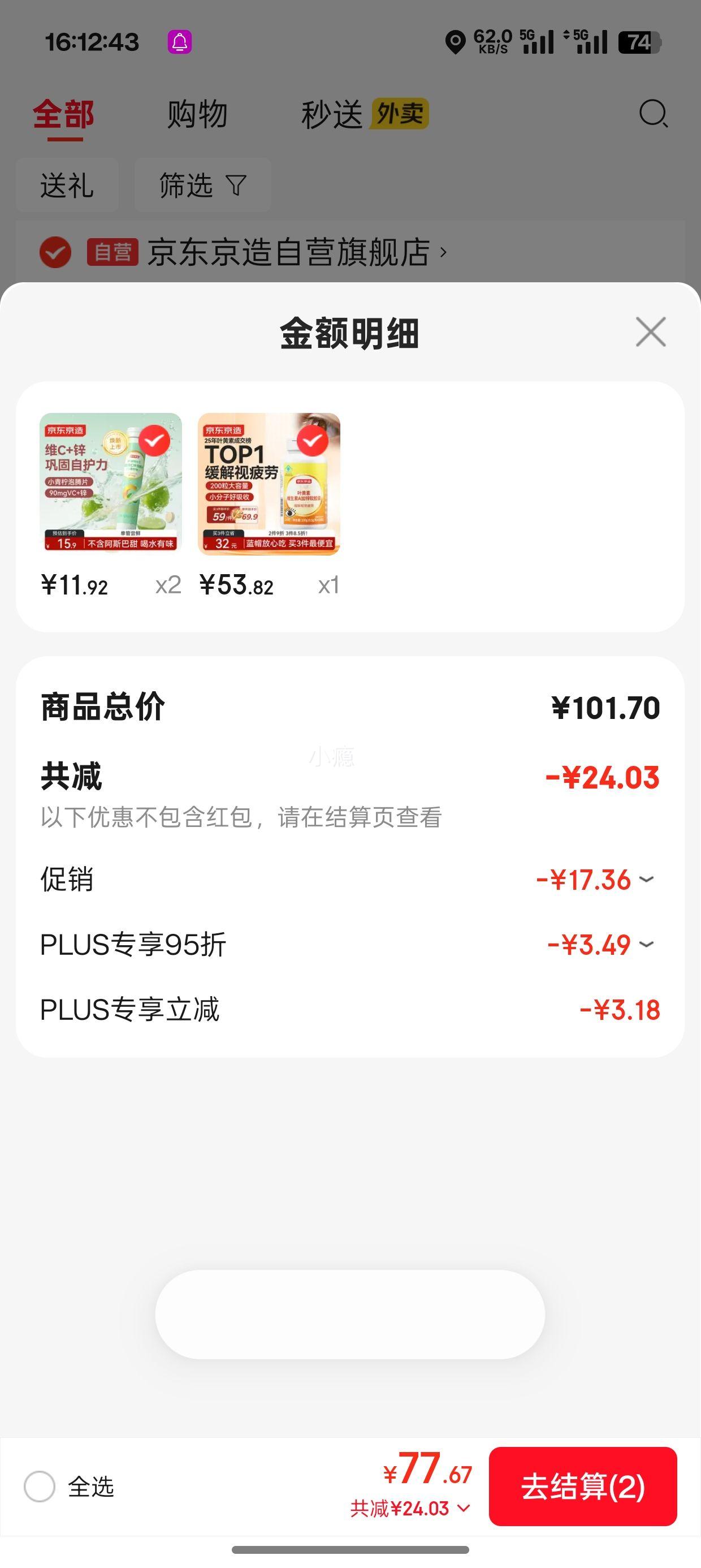Toggle the 全选 select-all checkbox

(40, 1487)
